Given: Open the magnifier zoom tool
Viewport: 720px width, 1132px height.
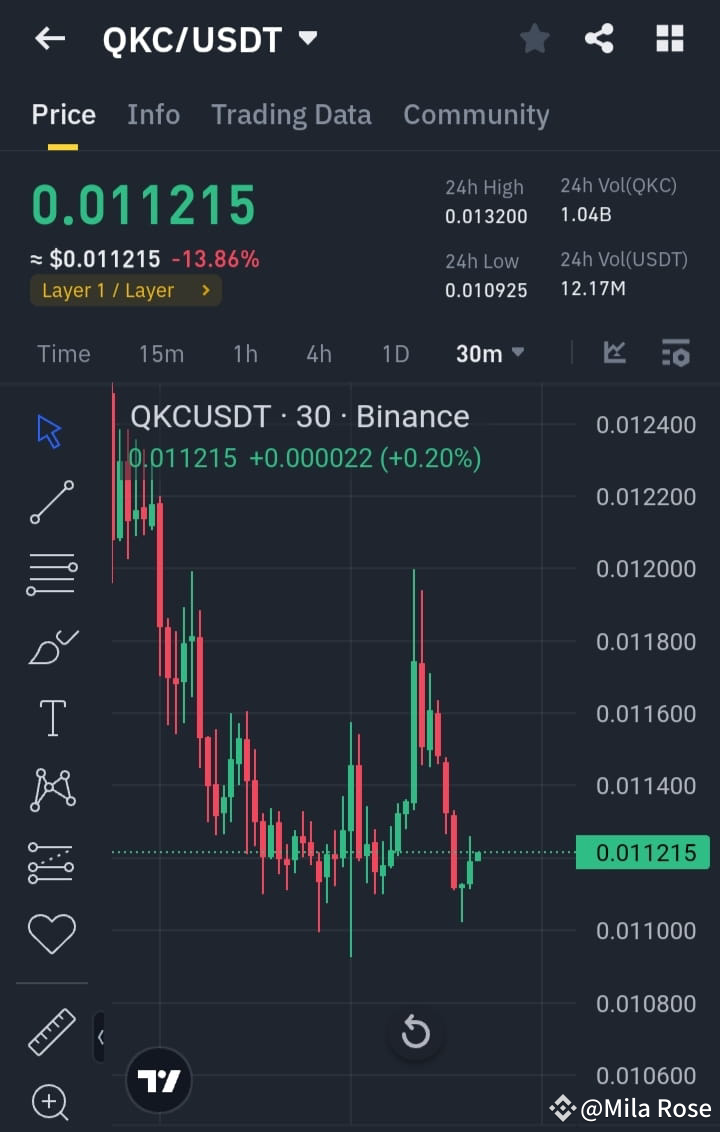Looking at the screenshot, I should coord(50,1103).
